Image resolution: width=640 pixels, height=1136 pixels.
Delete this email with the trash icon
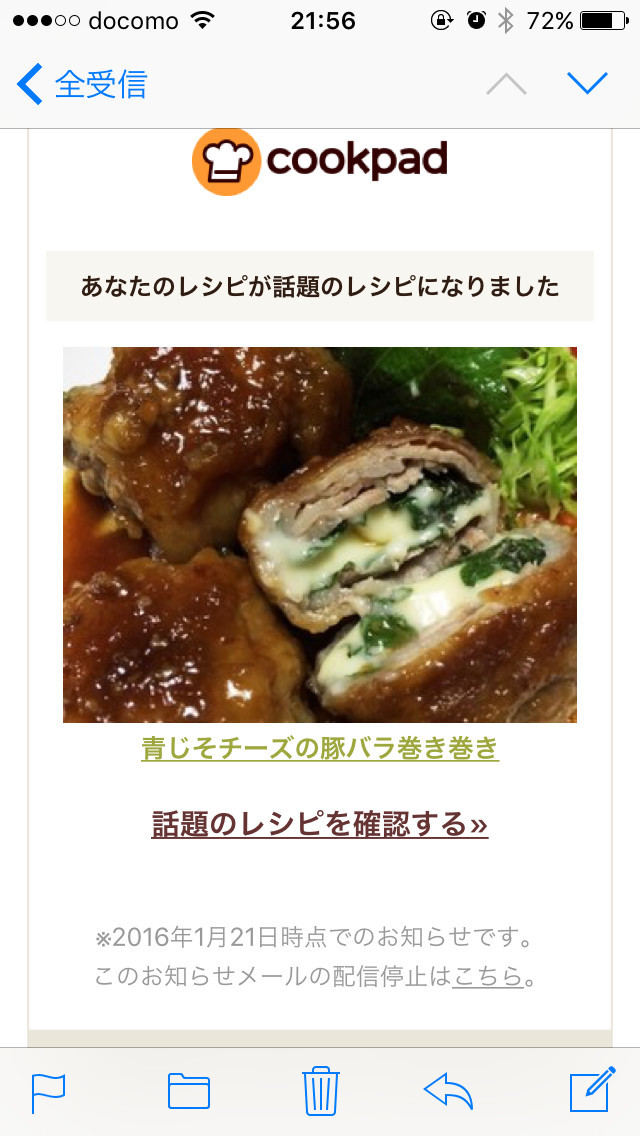point(320,1091)
